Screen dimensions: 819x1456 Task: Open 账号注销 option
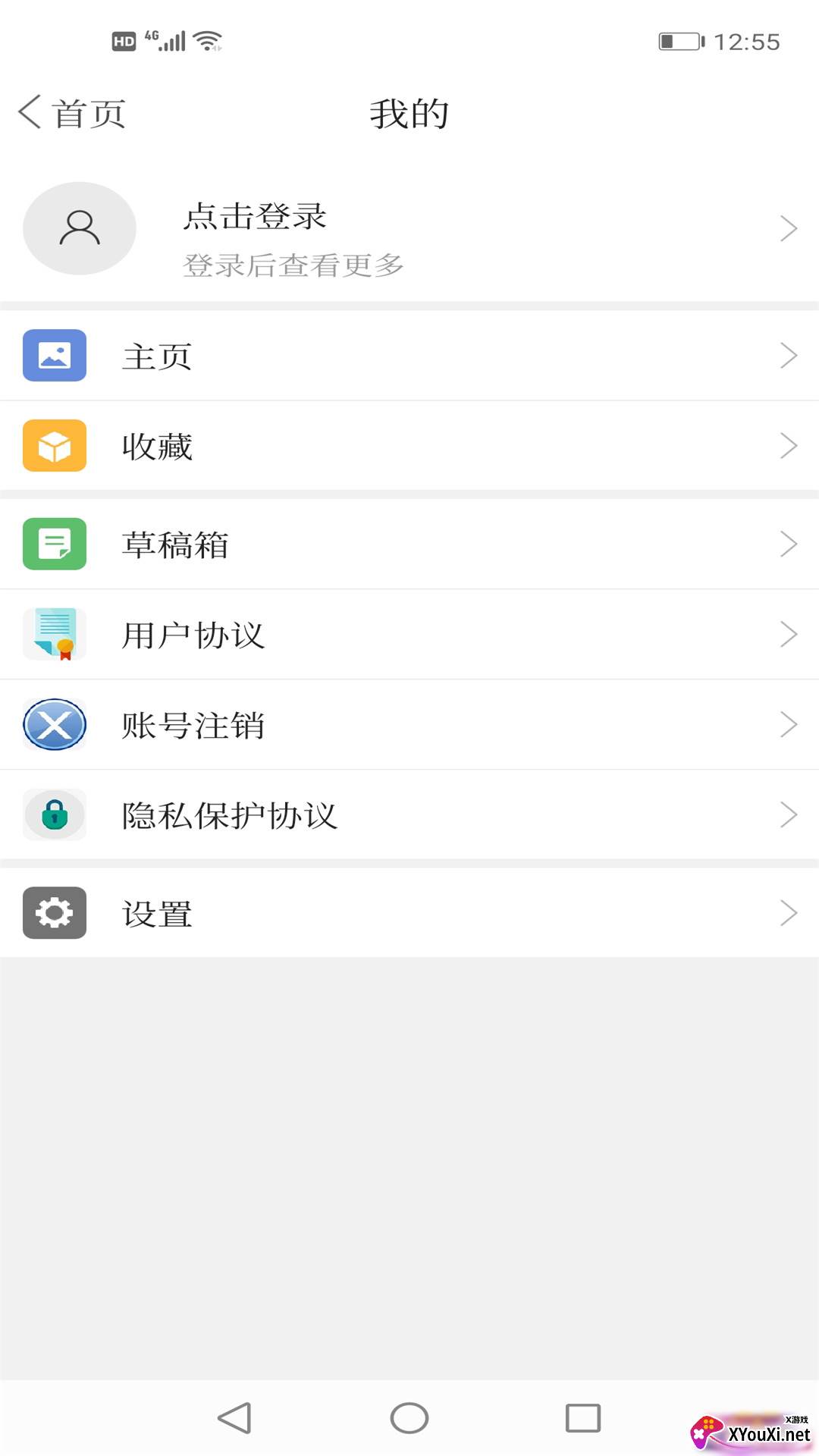(x=409, y=724)
